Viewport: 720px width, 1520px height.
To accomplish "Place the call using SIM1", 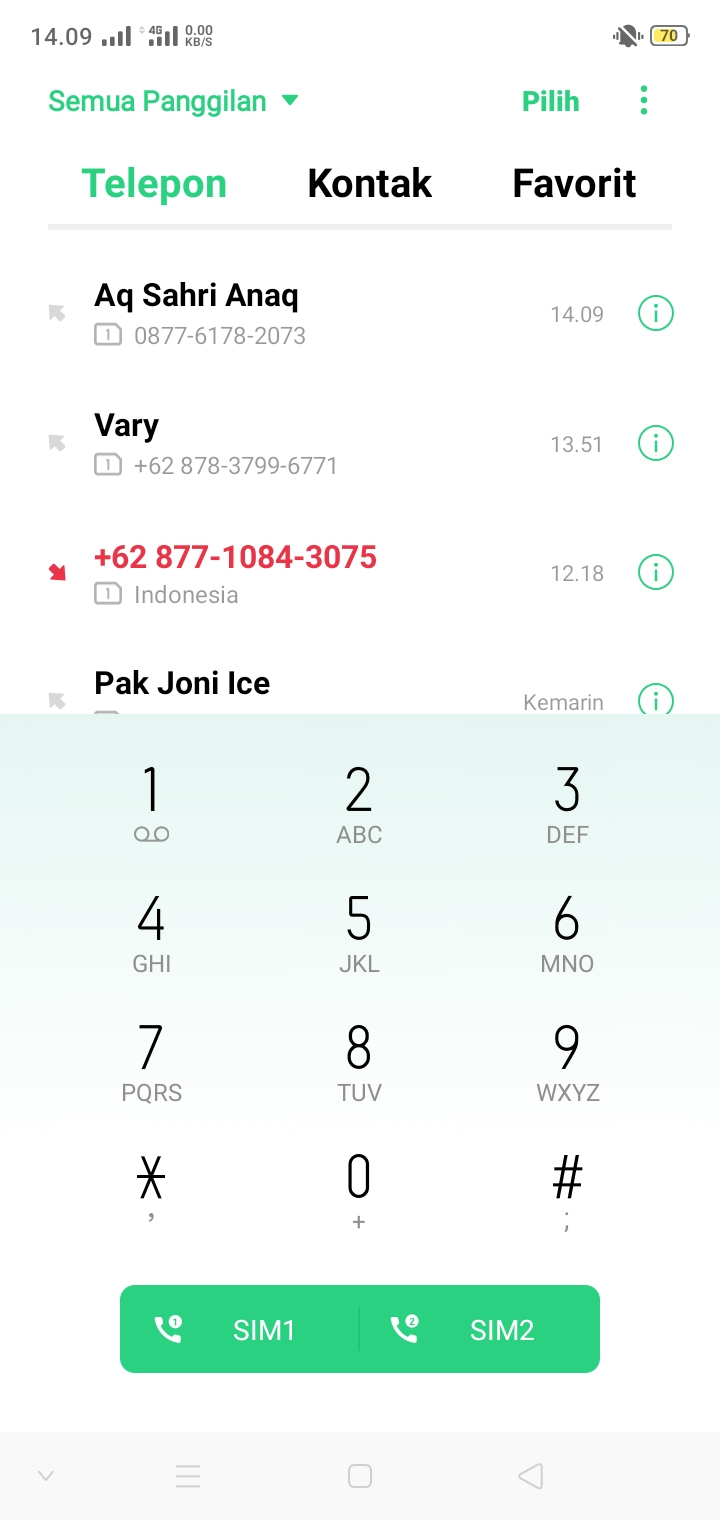I will point(240,1329).
